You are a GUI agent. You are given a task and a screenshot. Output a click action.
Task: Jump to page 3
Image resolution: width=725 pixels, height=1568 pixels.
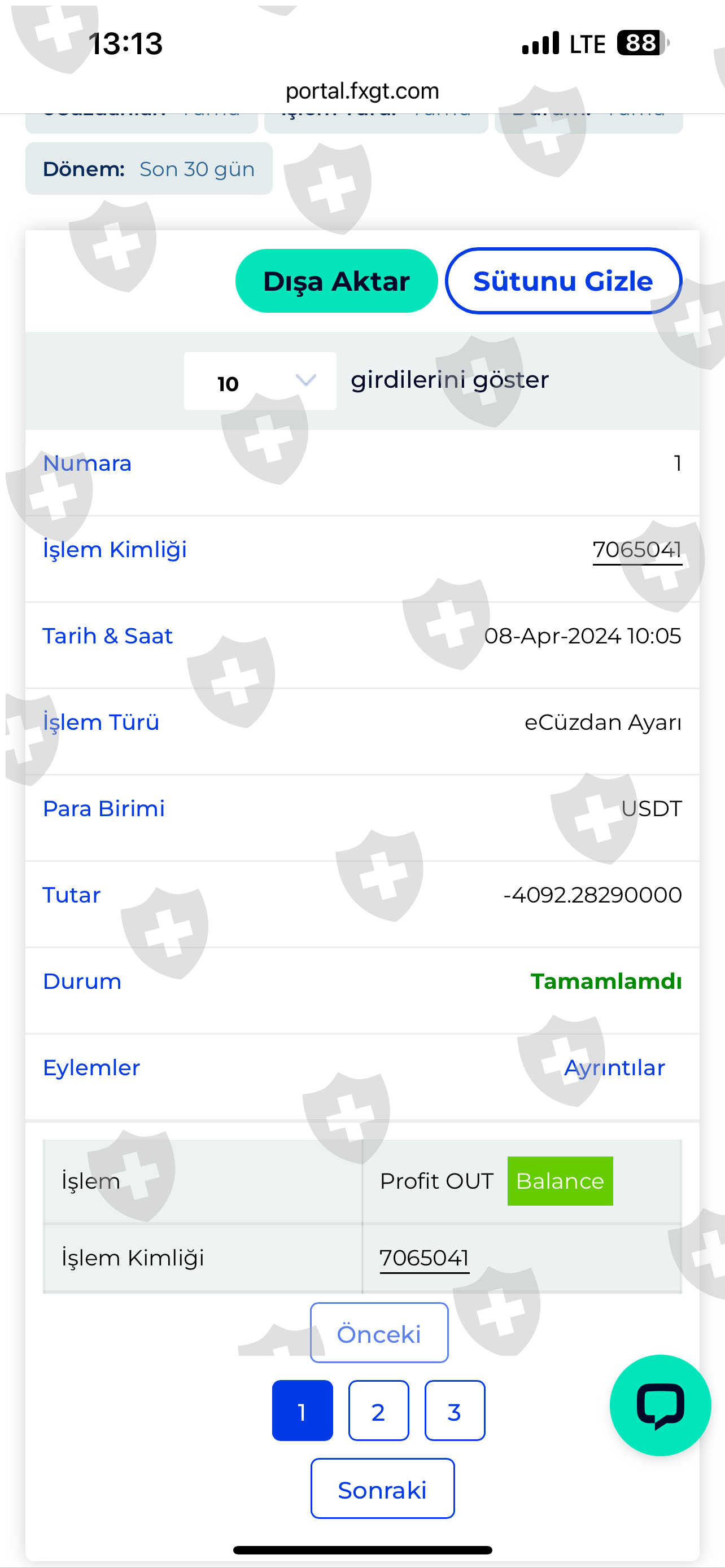pos(455,1411)
